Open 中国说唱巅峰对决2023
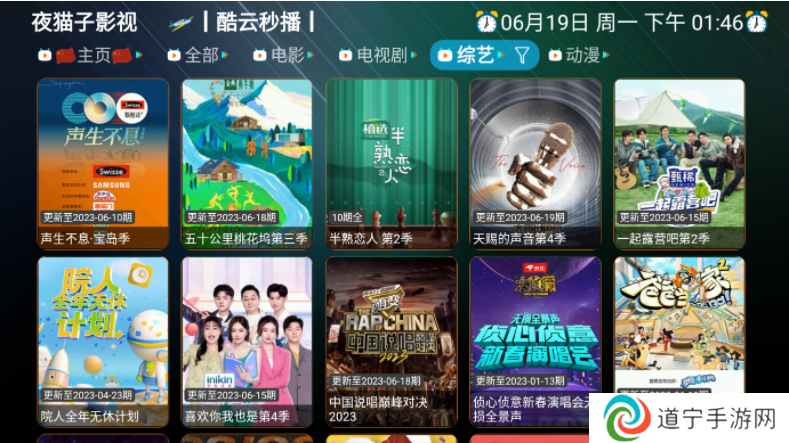The width and height of the screenshot is (789, 443). pyautogui.click(x=391, y=341)
